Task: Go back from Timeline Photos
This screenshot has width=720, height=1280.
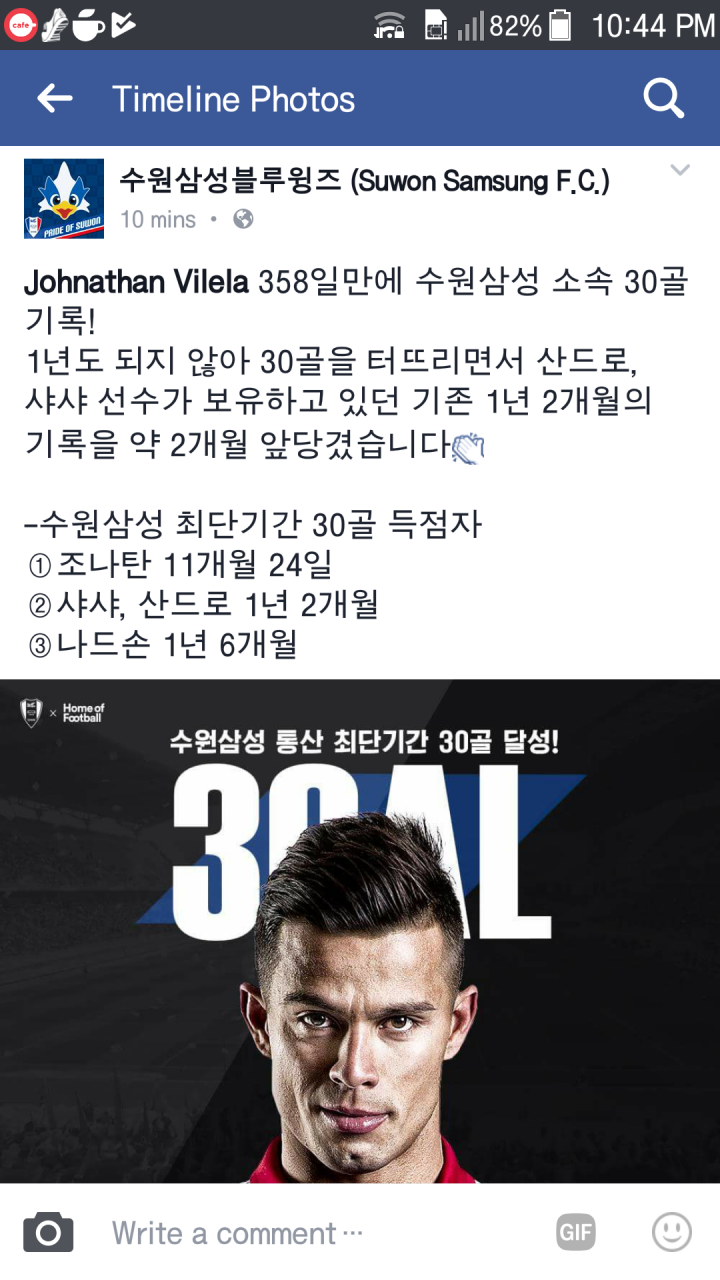Action: point(55,98)
